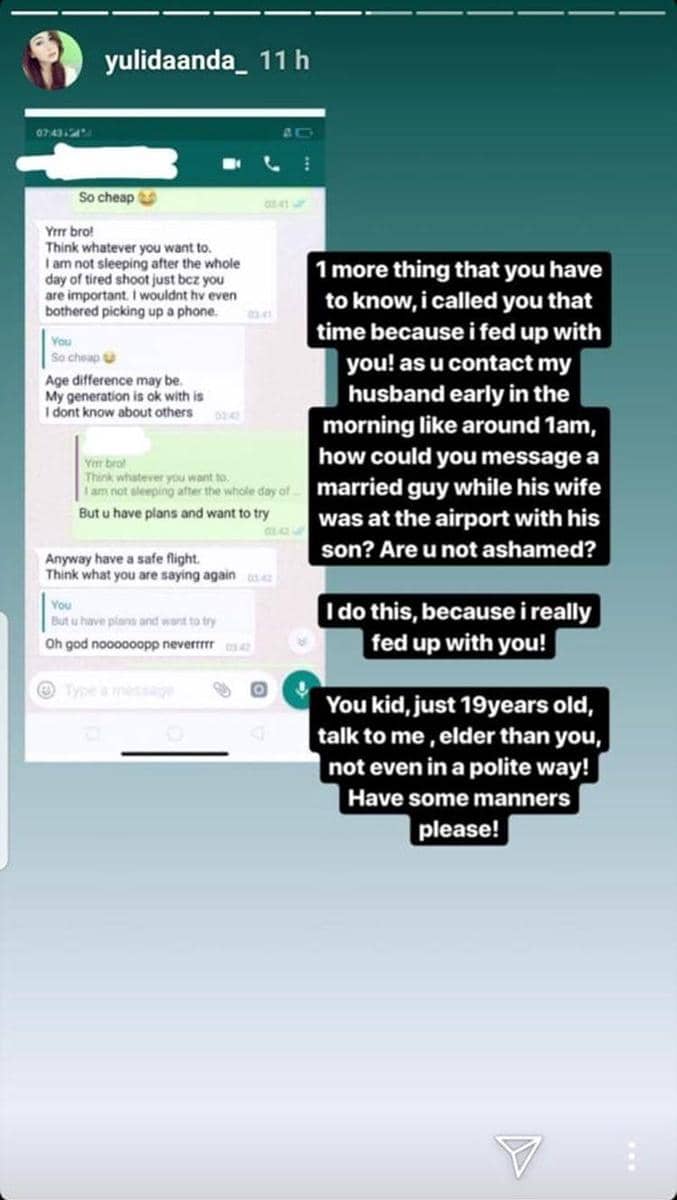Open the three-dot story options menu
The width and height of the screenshot is (677, 1200).
632,1156
